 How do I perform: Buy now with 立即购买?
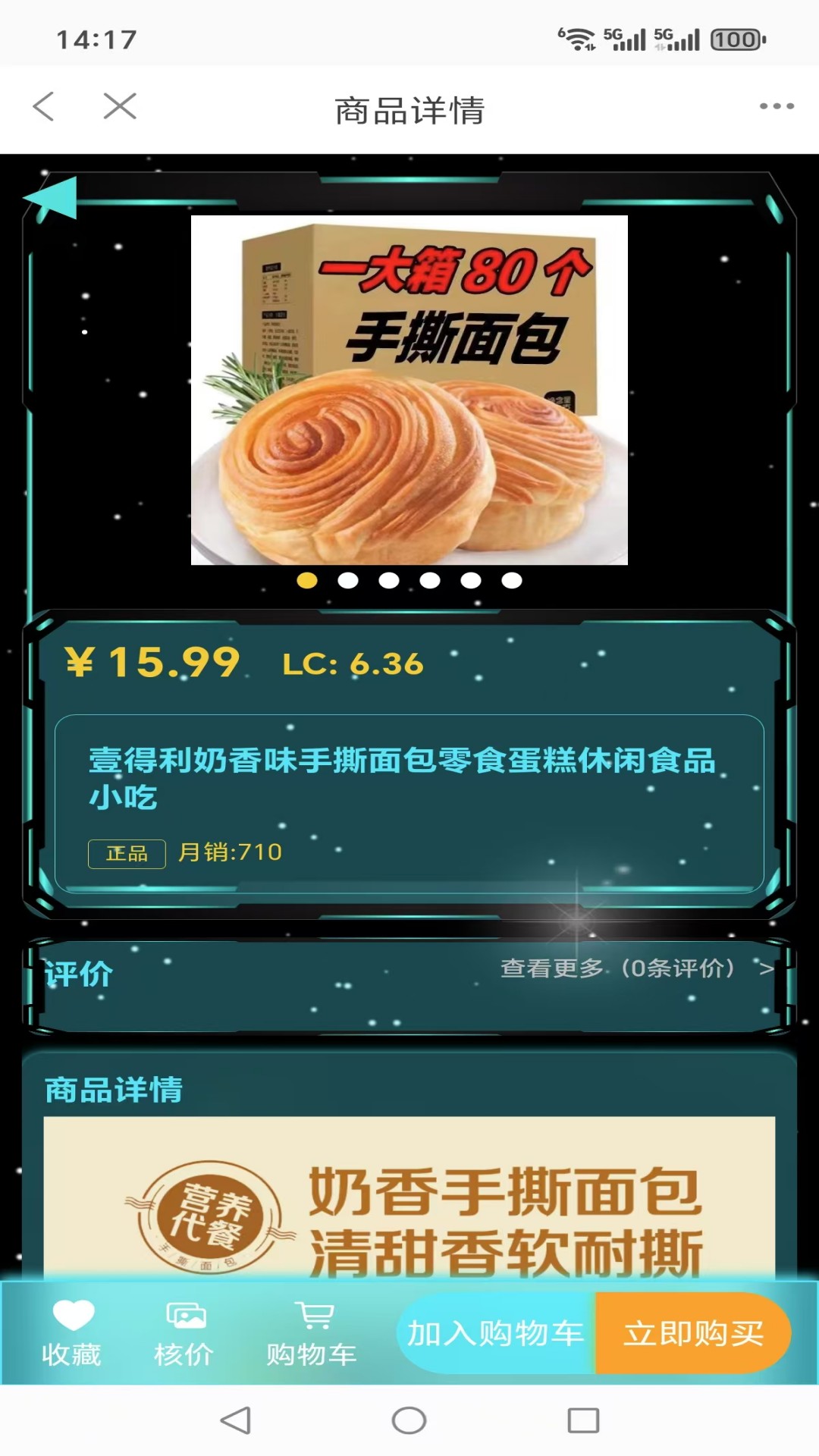coord(692,1333)
